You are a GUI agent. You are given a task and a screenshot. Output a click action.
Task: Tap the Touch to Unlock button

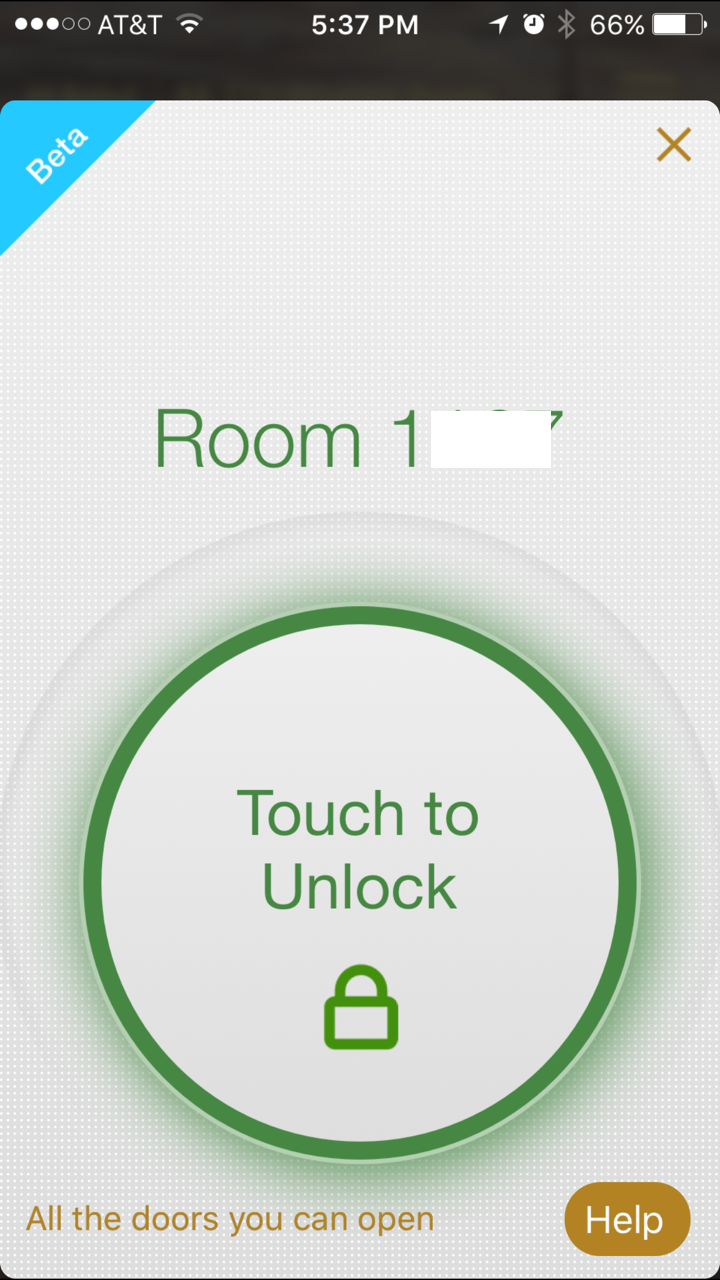(359, 882)
